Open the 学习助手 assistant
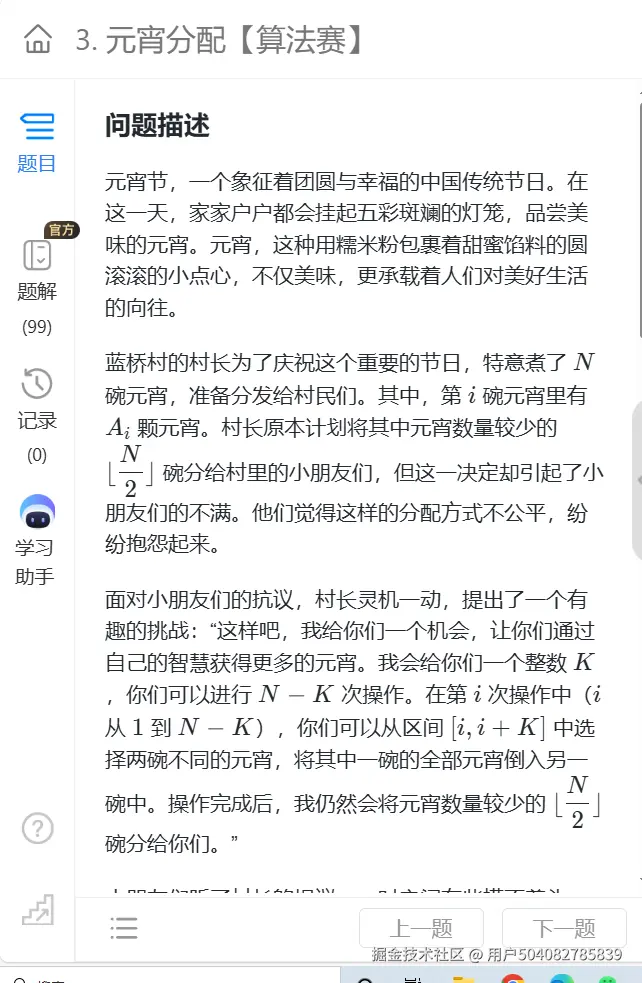Viewport: 642px width, 983px height. coord(37,541)
